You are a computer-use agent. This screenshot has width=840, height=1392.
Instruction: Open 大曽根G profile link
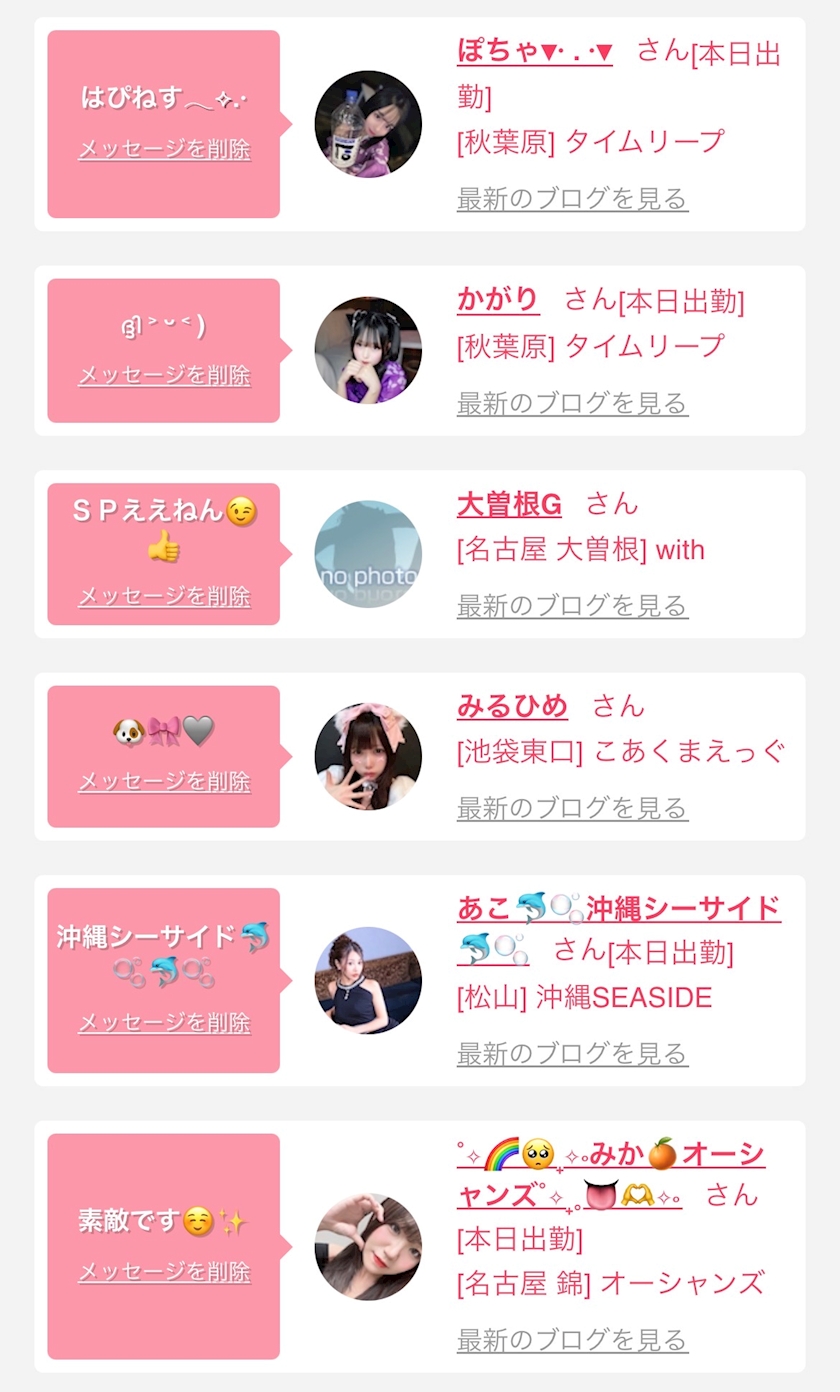509,505
